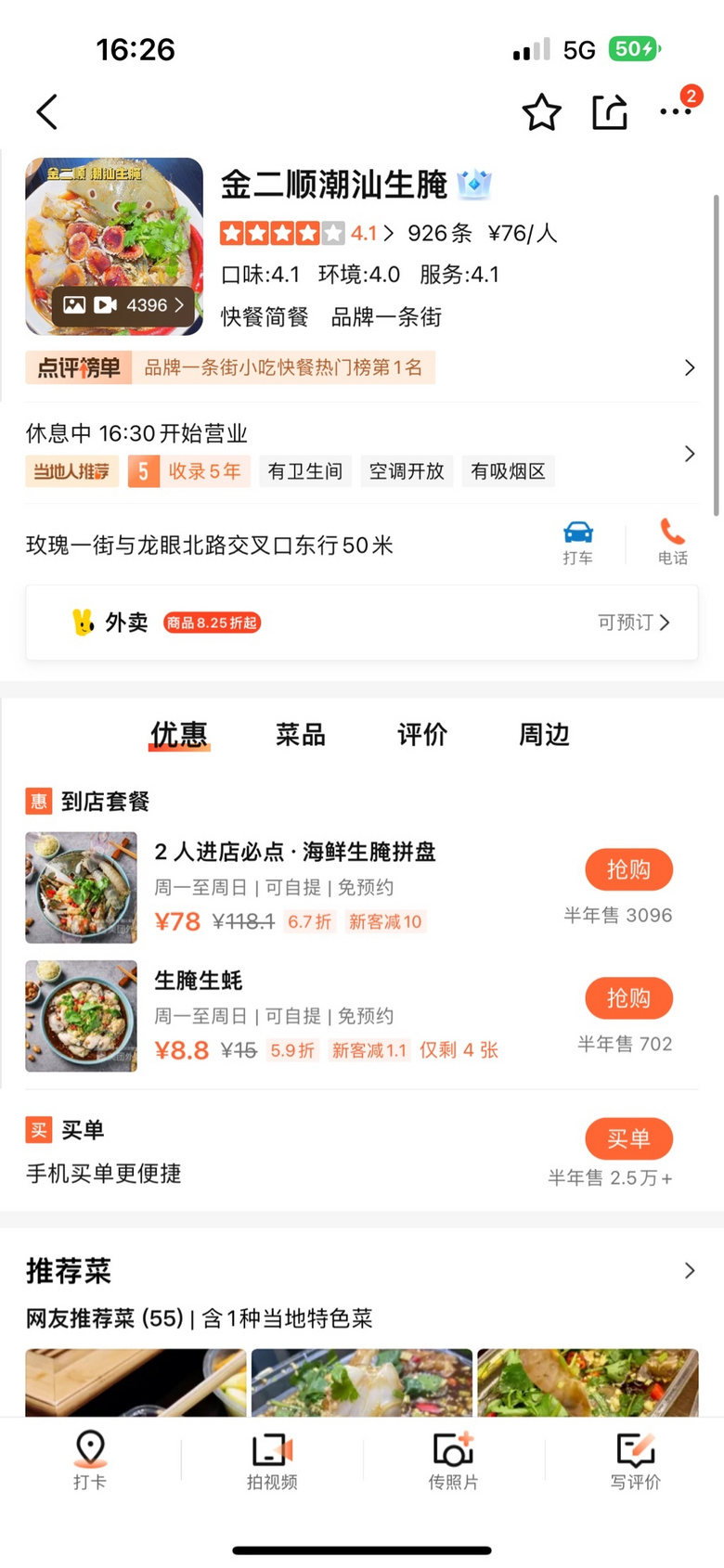Open the 推荐菜 recommended dishes list
The image size is (724, 1568).
coord(689,1271)
